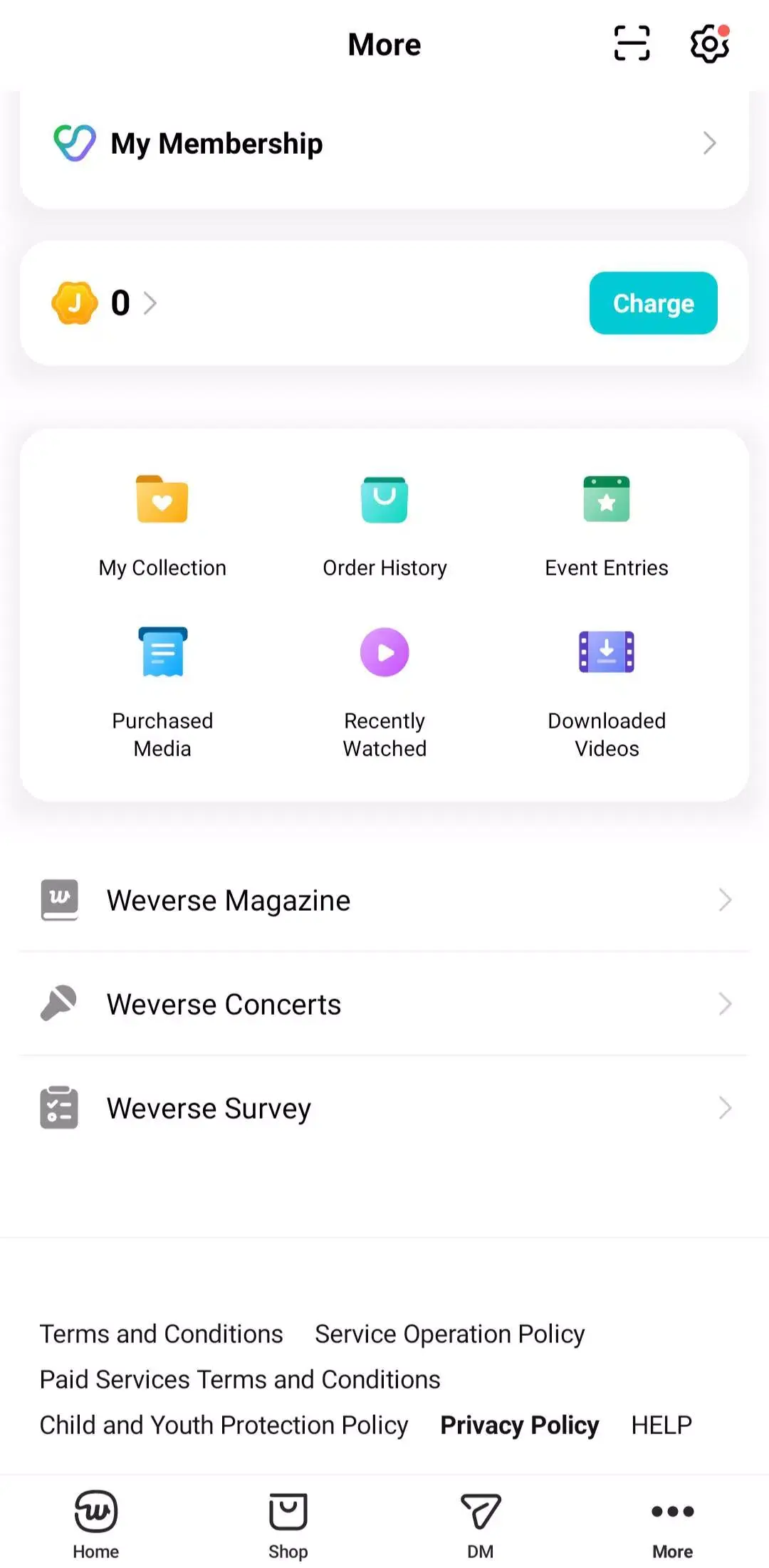Open My Collection
This screenshot has width=769, height=1568.
tap(162, 523)
